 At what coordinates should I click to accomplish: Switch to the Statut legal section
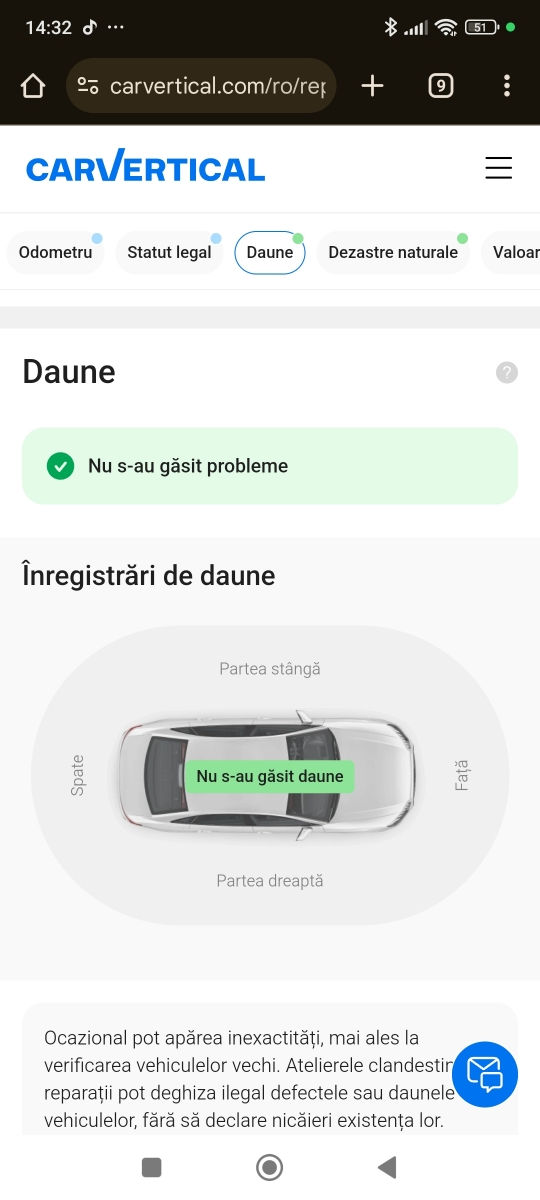169,252
